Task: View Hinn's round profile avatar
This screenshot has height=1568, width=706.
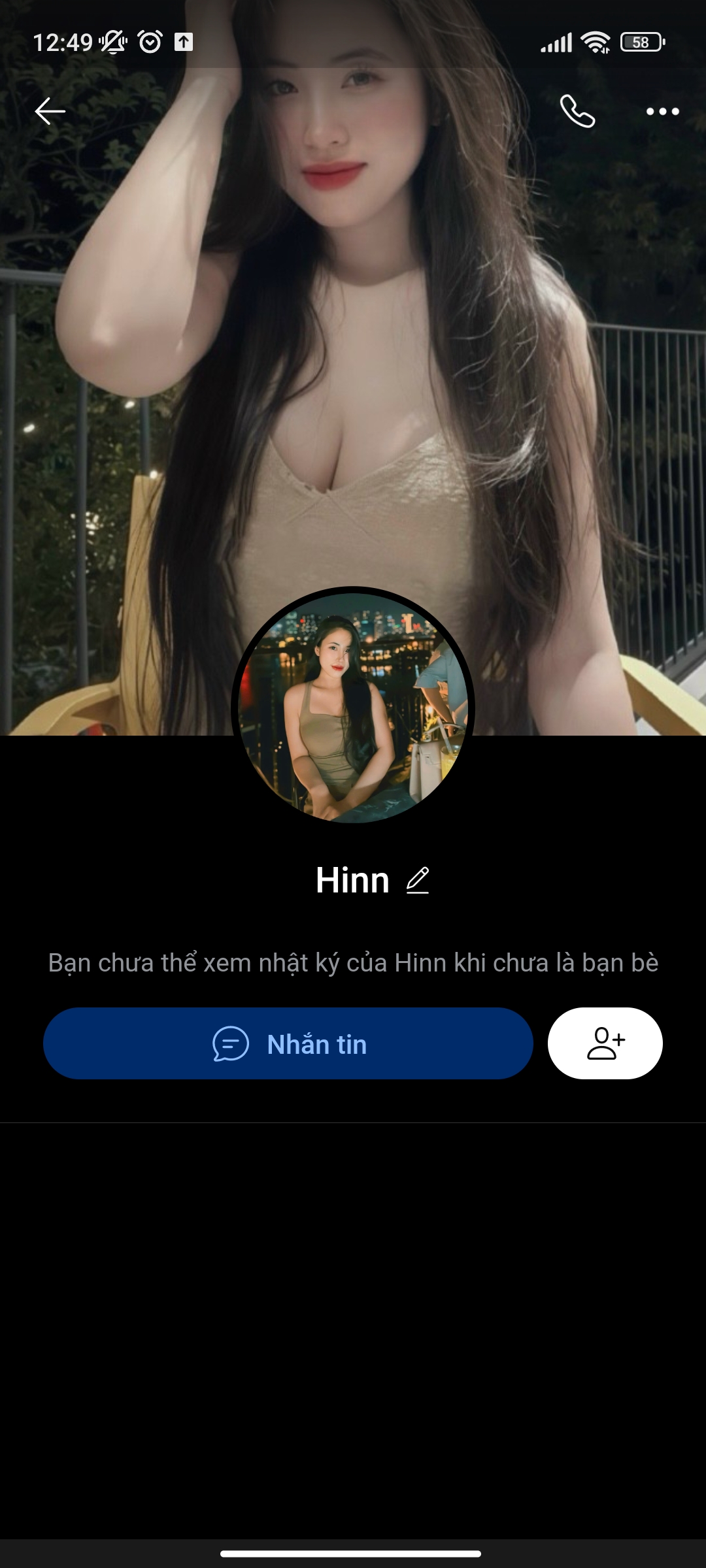Action: point(353,708)
